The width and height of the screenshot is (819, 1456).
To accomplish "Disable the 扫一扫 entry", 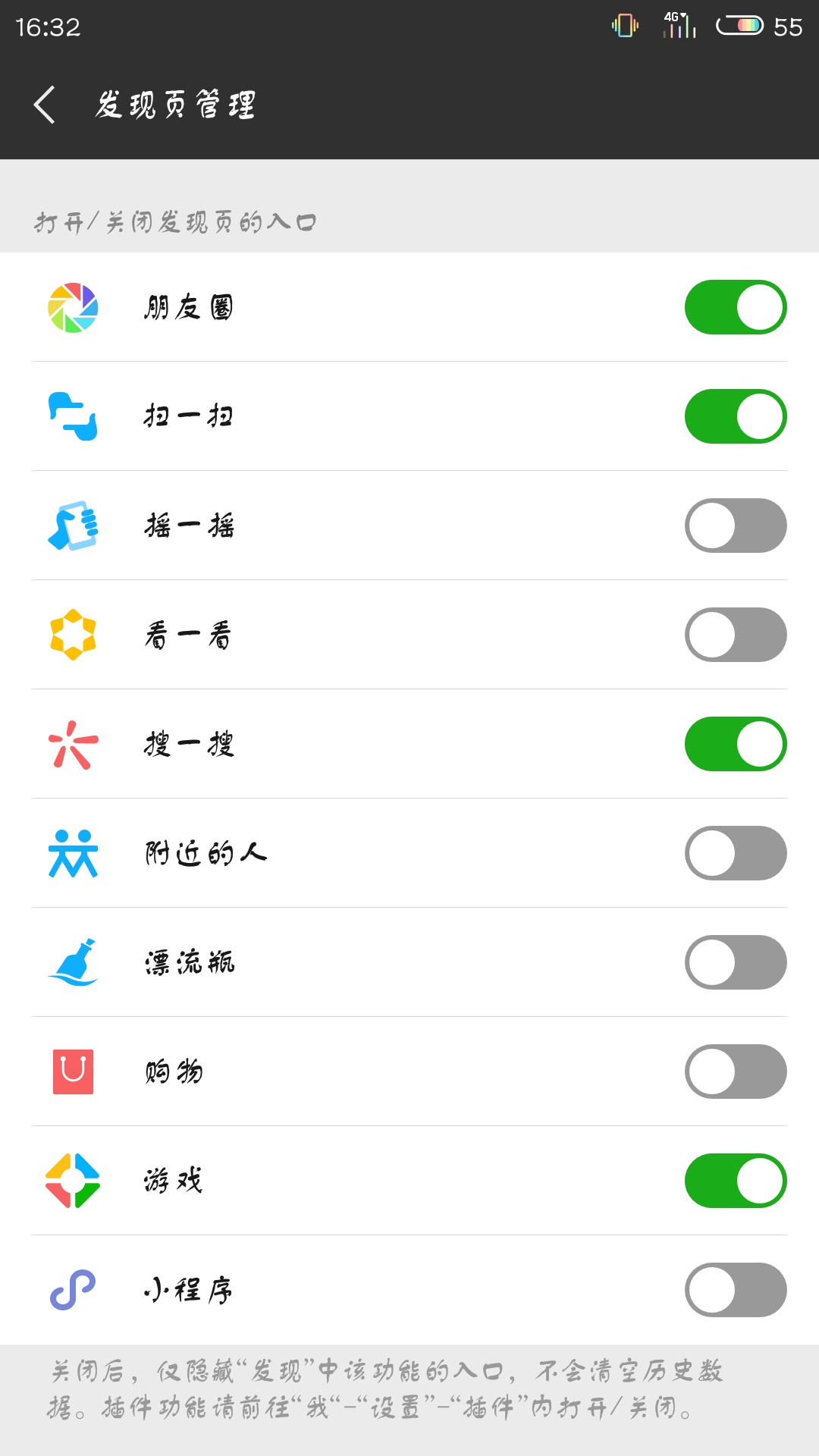I will [x=735, y=416].
